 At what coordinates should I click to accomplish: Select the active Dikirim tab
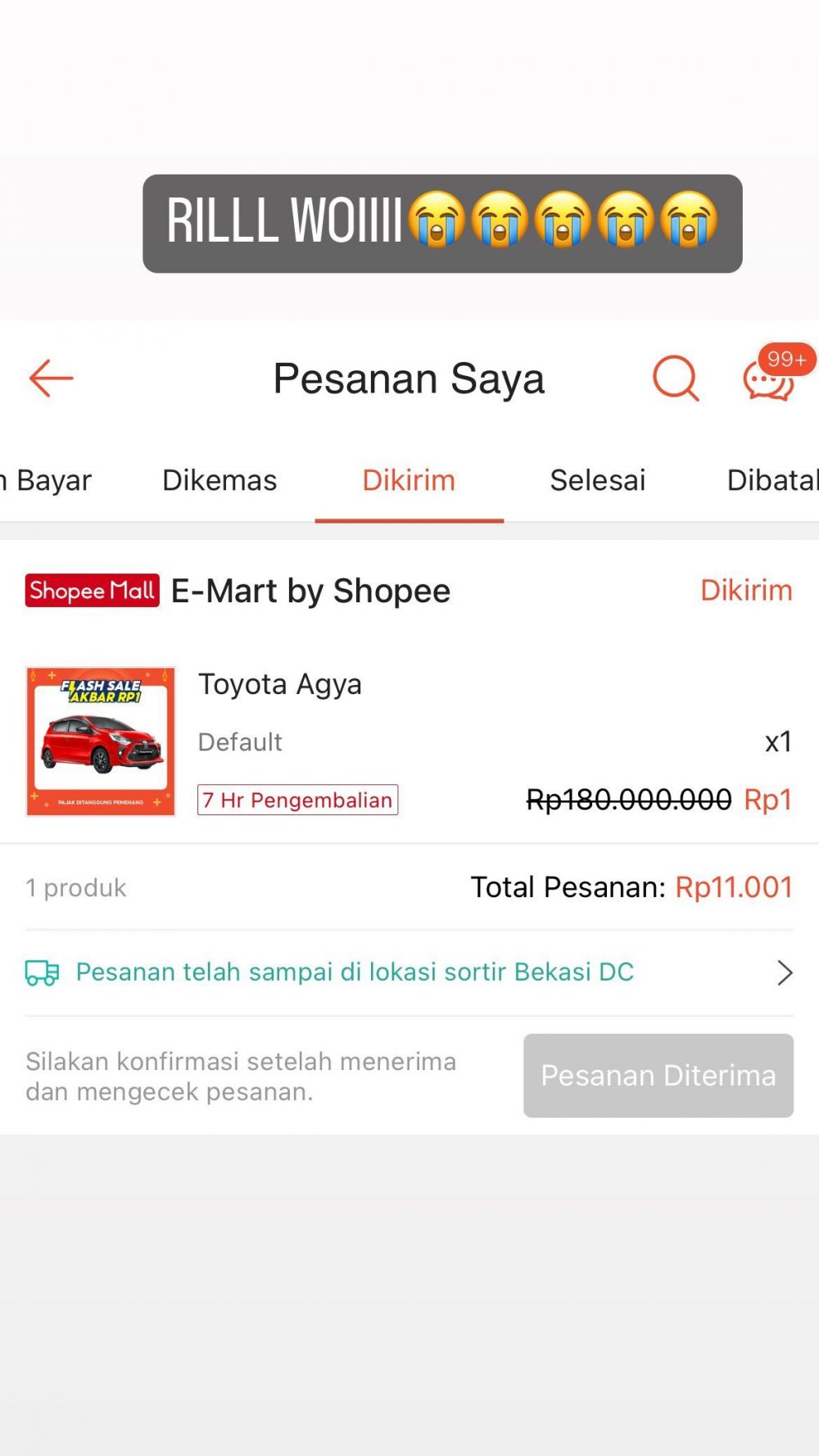pos(409,480)
